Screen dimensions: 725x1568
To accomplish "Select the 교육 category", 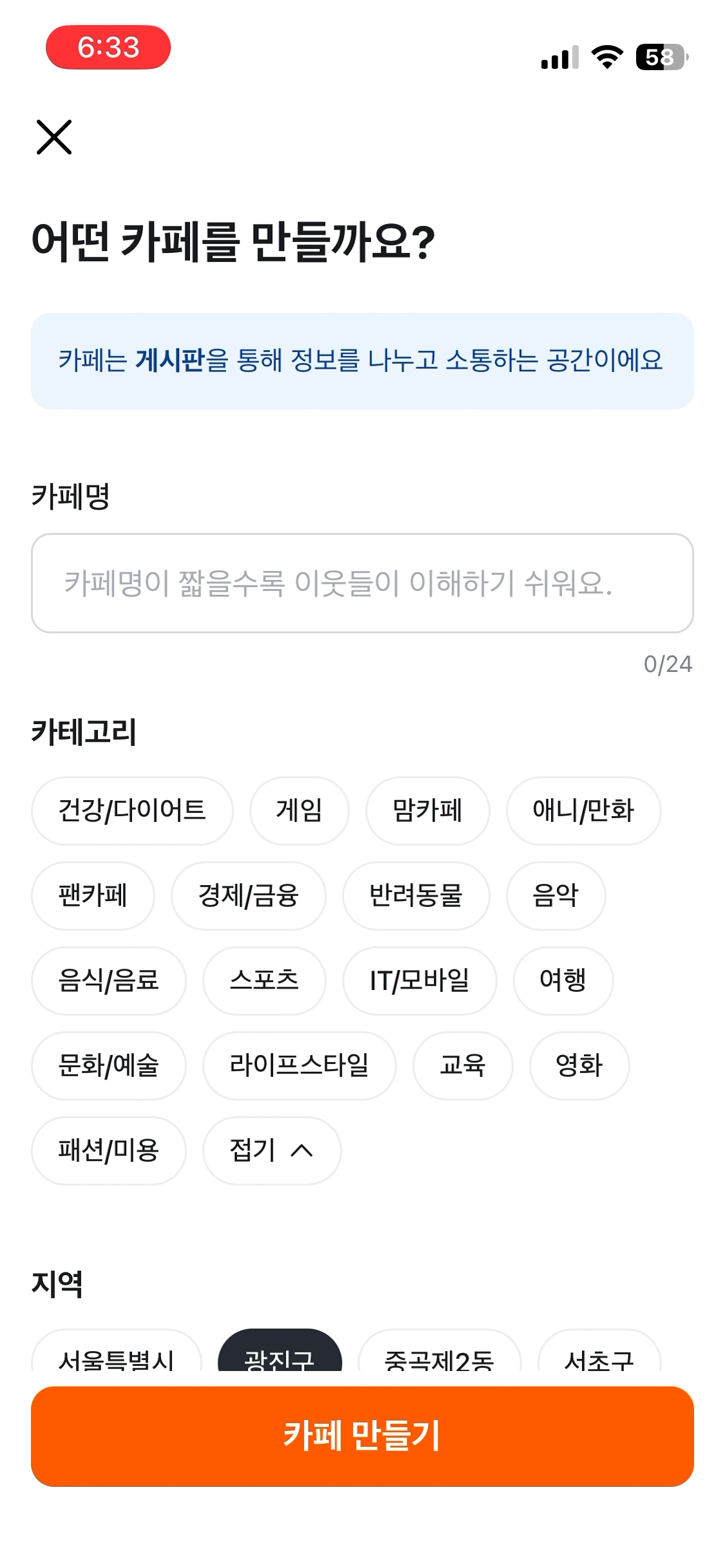I will [x=463, y=1065].
